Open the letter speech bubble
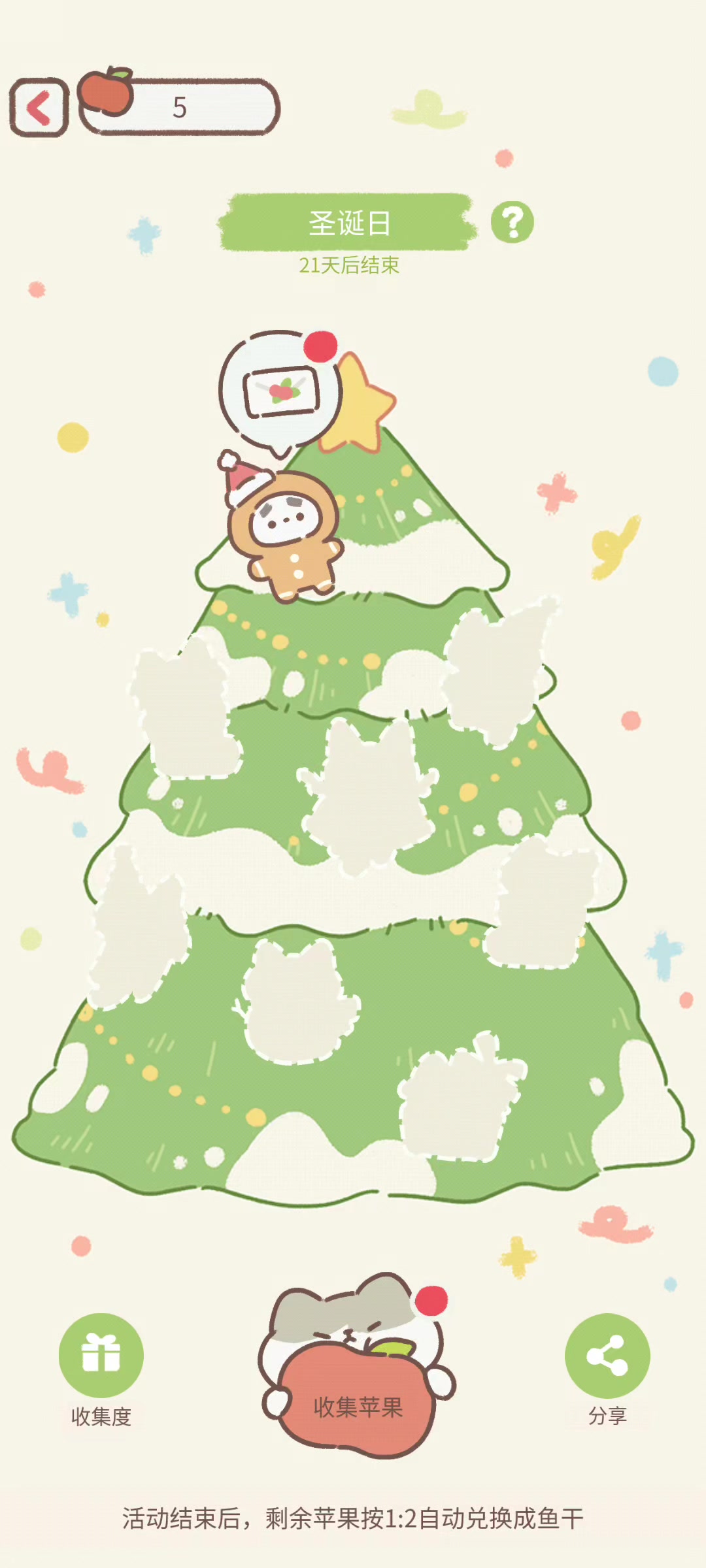The image size is (706, 1568). [x=281, y=392]
